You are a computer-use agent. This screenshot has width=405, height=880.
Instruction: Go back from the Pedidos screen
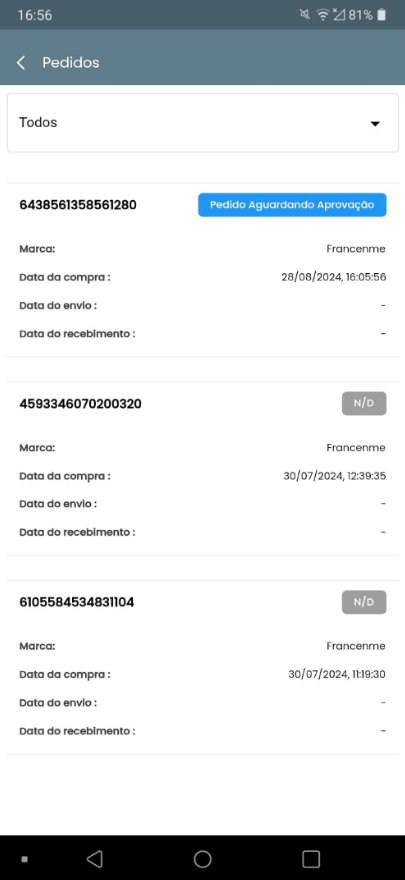[x=21, y=62]
